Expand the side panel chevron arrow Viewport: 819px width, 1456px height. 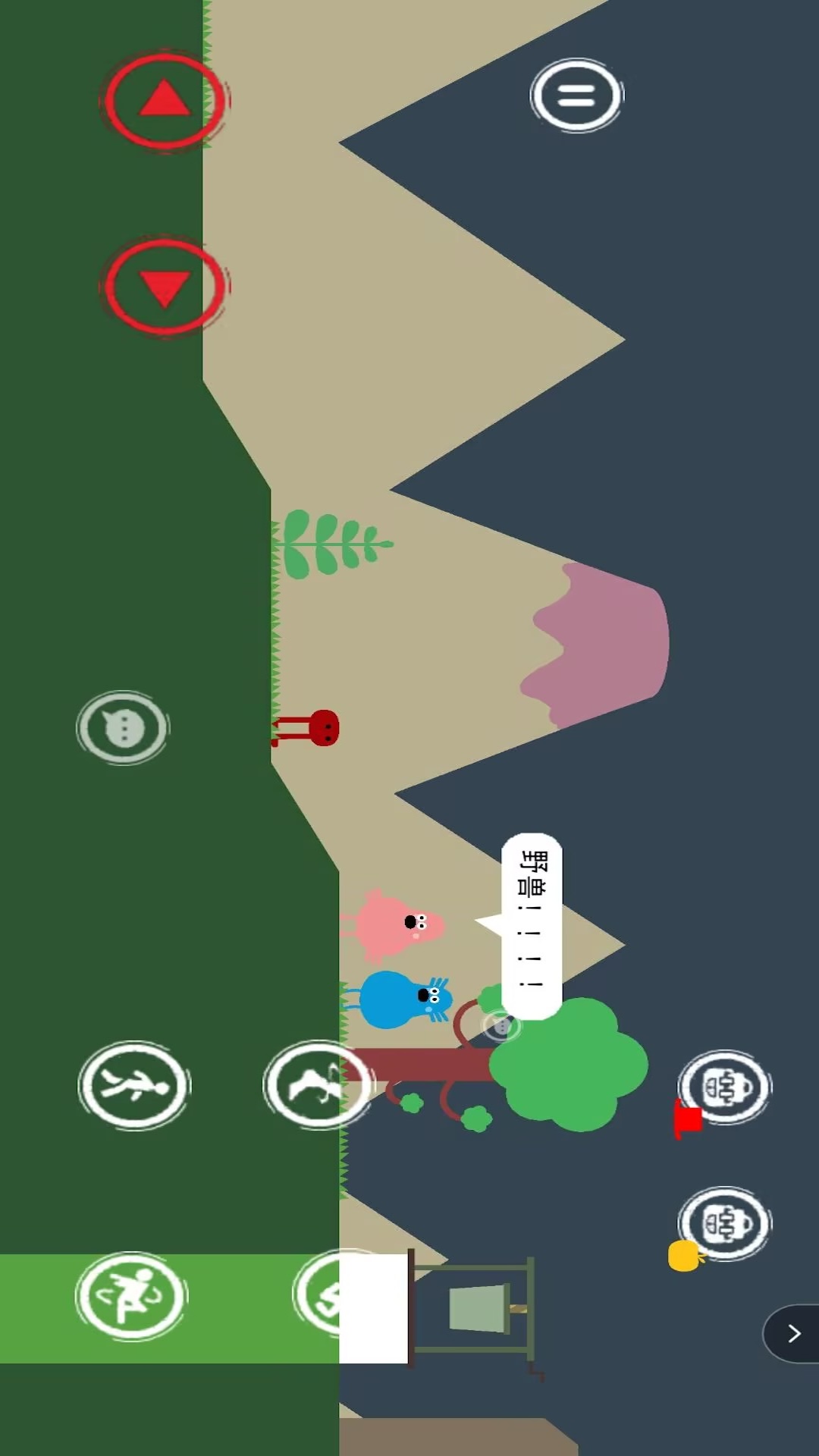coord(792,1333)
